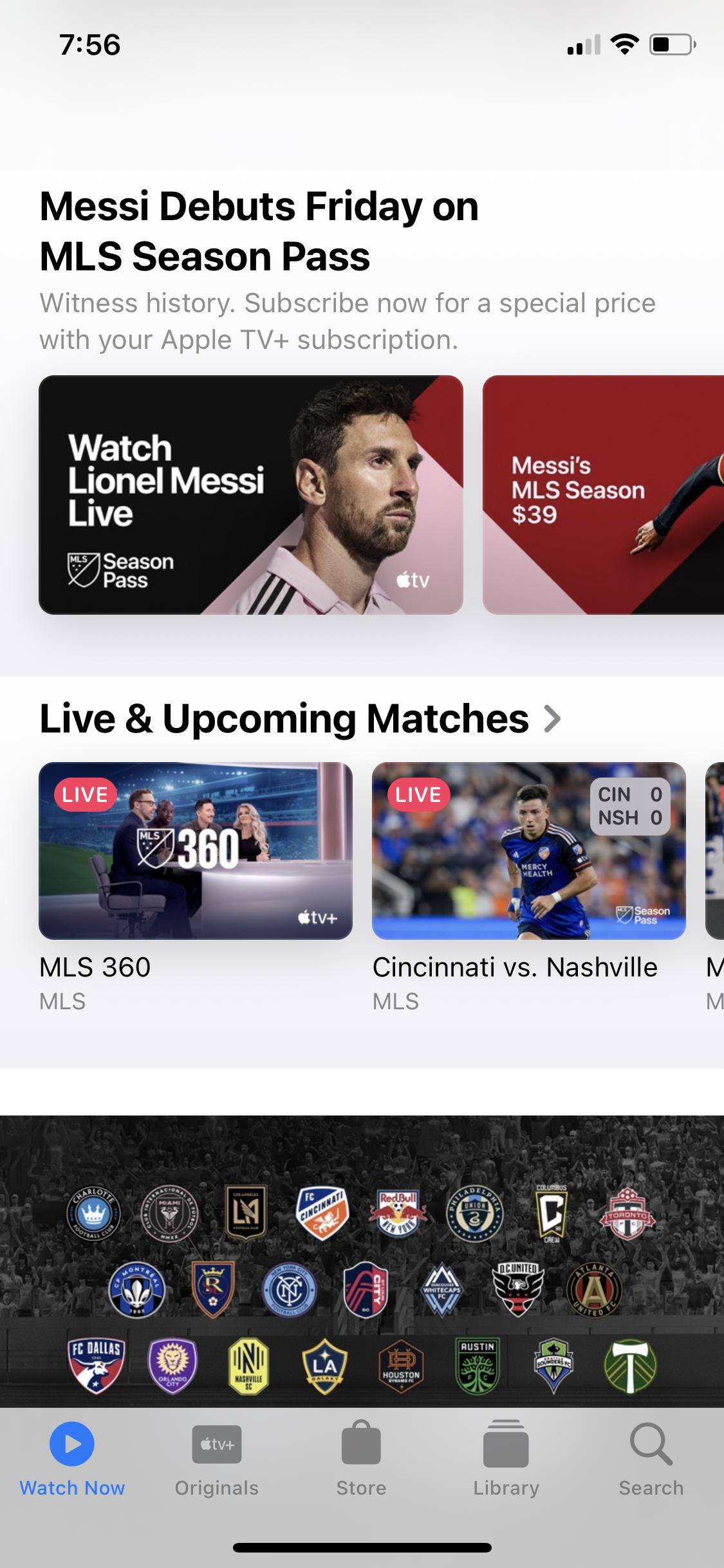Screen dimensions: 724x1568
Task: Open the Library tab
Action: [506, 1460]
